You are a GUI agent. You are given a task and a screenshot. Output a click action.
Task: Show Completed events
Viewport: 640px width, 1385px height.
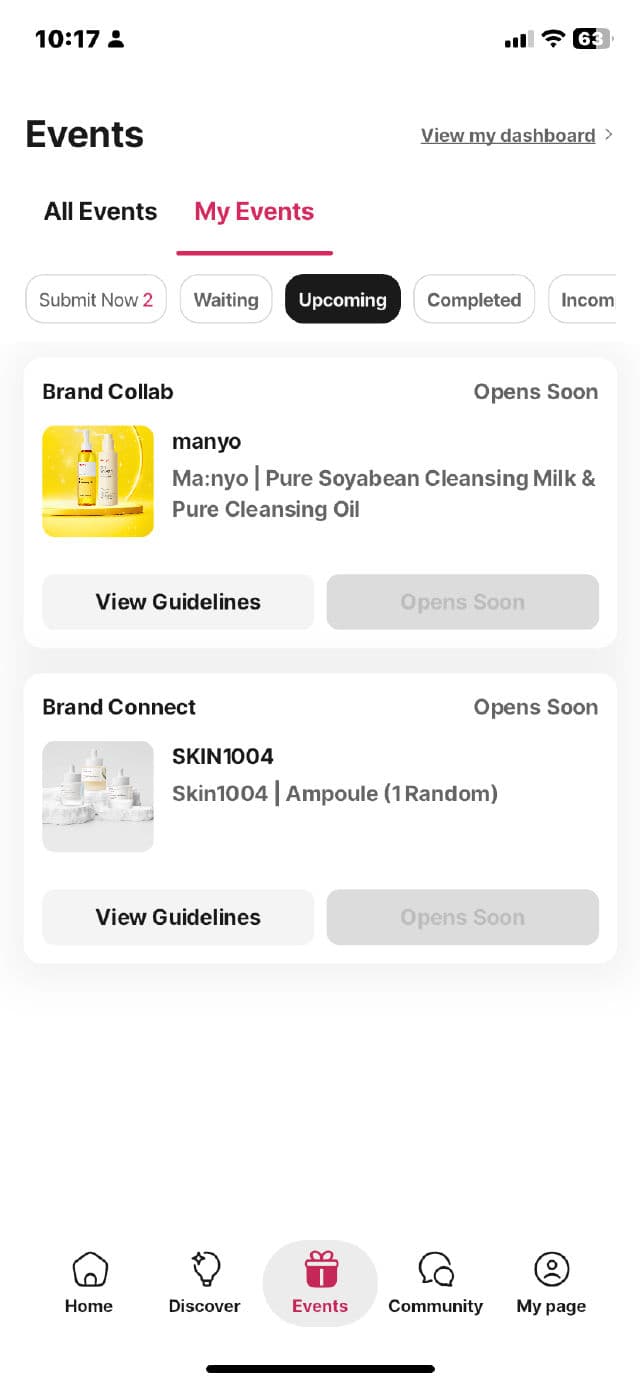coord(474,300)
